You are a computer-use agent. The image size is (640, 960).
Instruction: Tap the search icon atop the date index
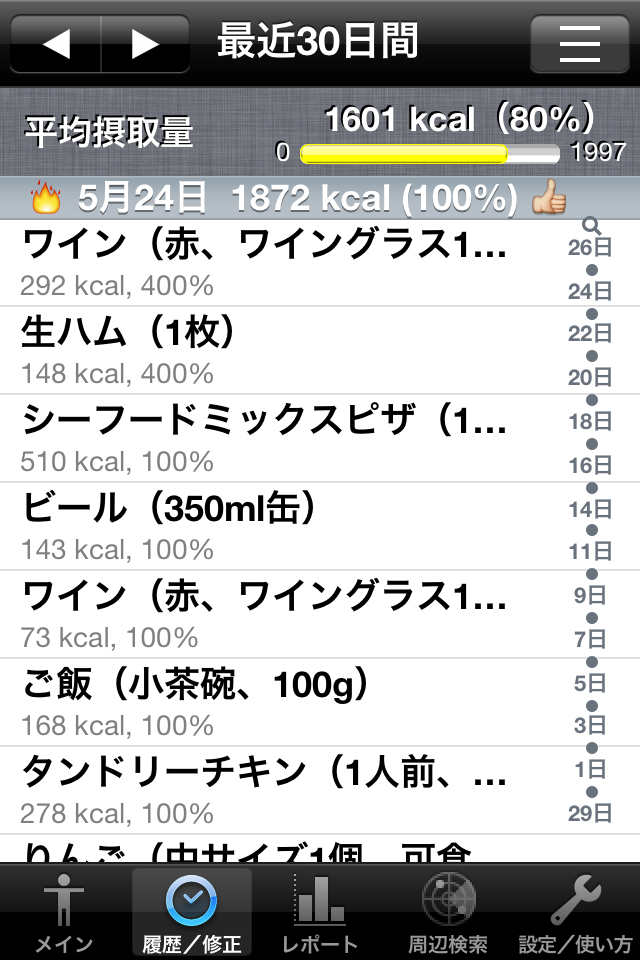coord(591,226)
